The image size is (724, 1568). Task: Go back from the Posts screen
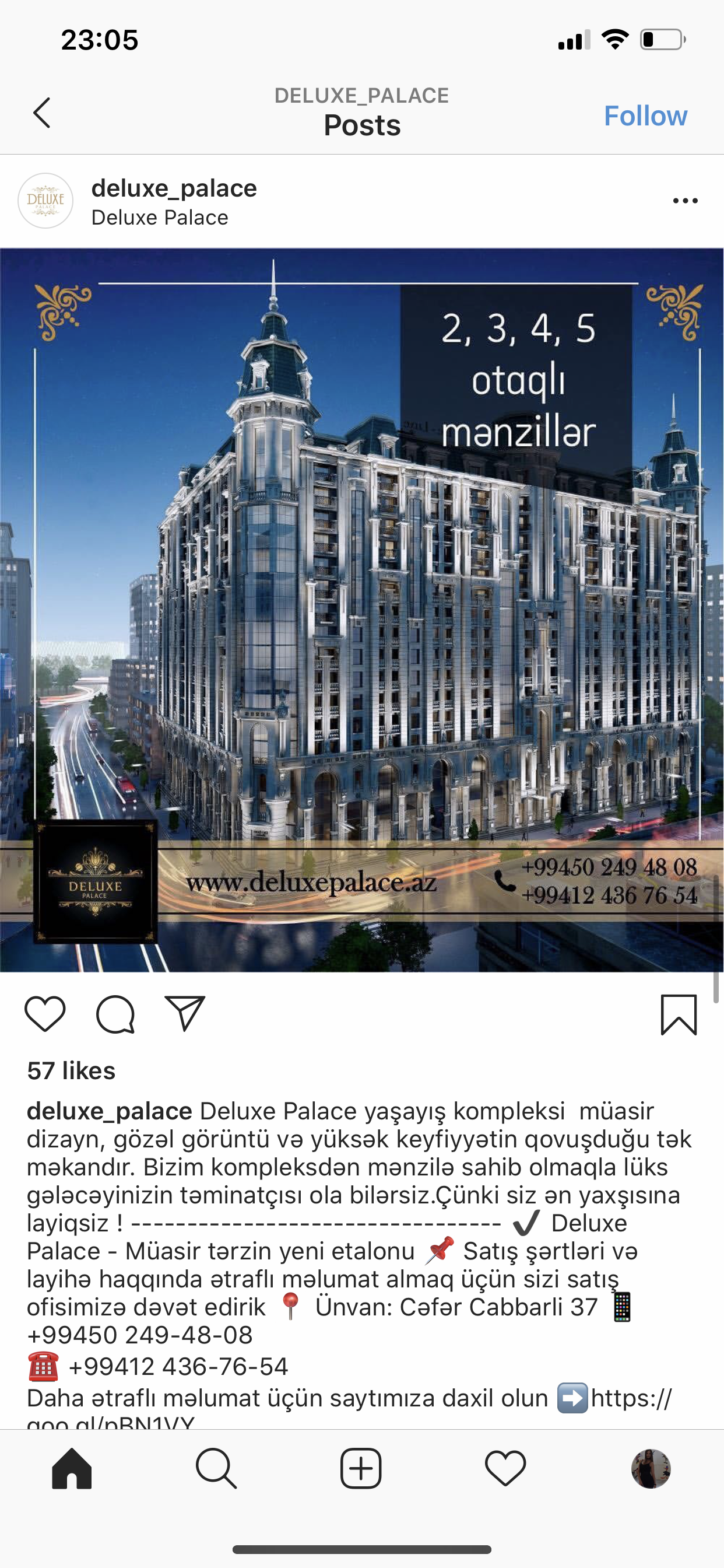41,113
